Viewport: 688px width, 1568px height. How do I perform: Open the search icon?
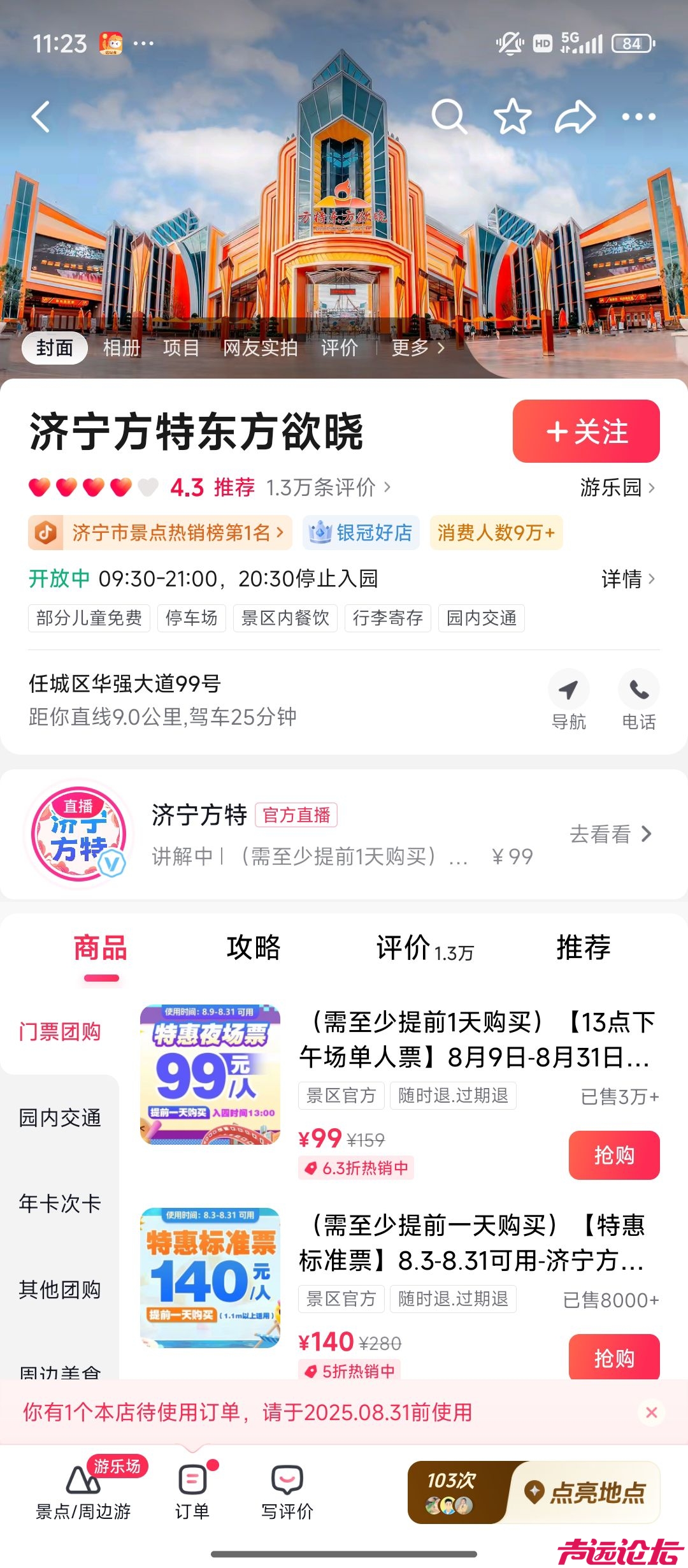pos(448,117)
